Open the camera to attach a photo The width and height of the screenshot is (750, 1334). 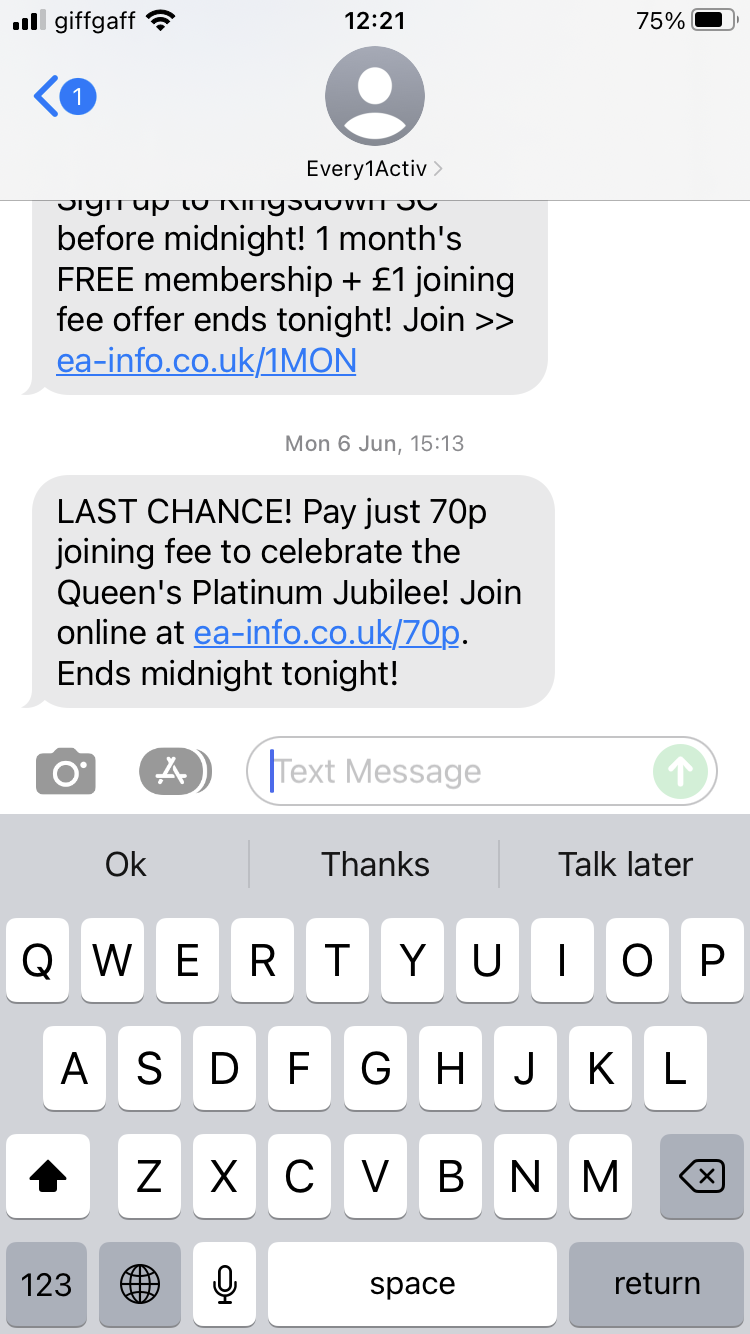[x=66, y=771]
